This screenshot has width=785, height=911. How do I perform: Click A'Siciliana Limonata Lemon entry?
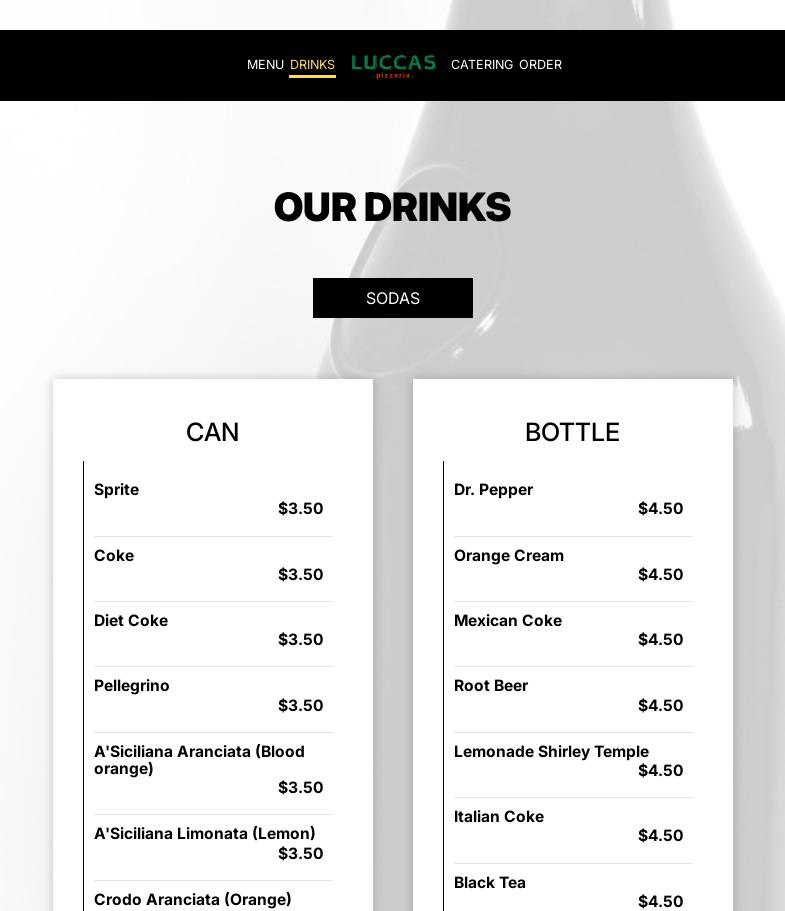(x=205, y=834)
